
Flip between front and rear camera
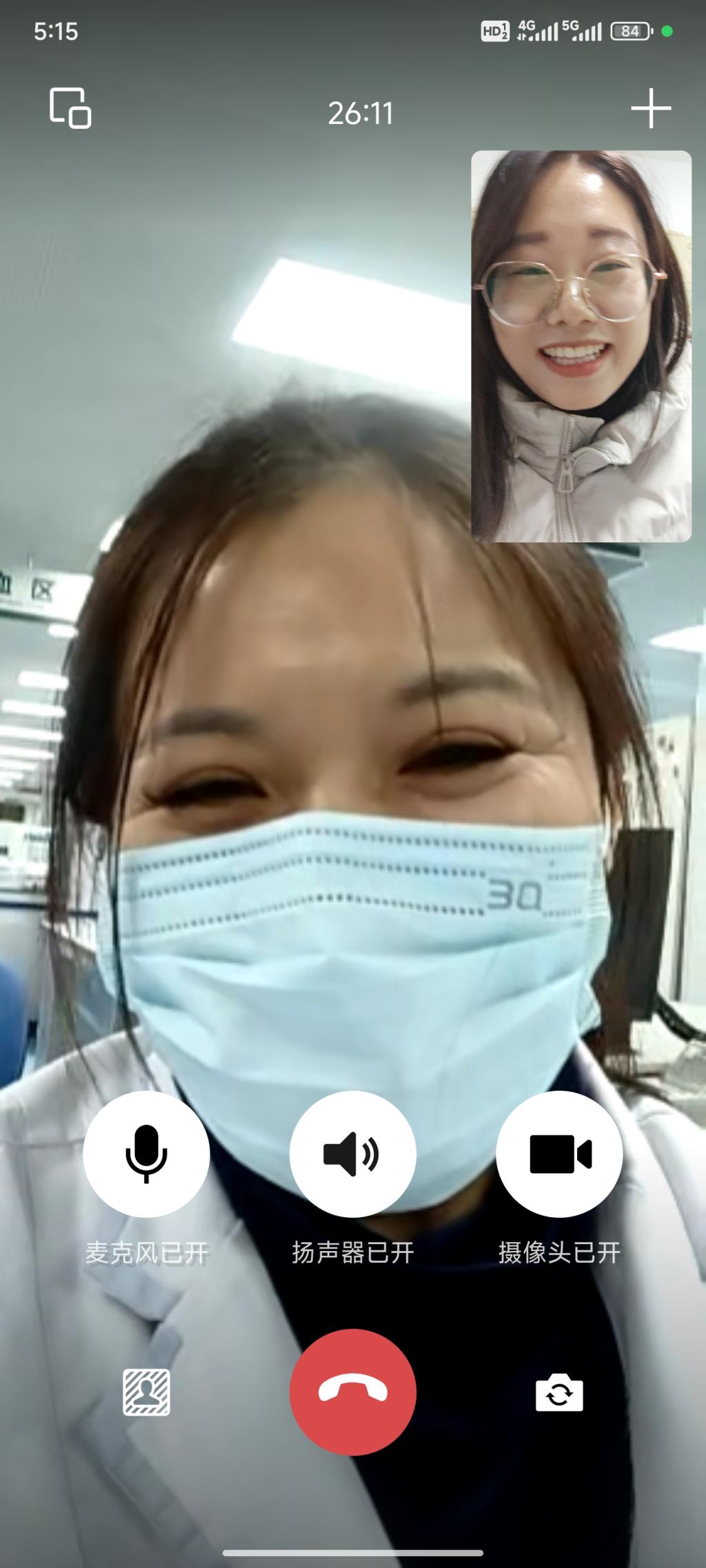pyautogui.click(x=559, y=1392)
